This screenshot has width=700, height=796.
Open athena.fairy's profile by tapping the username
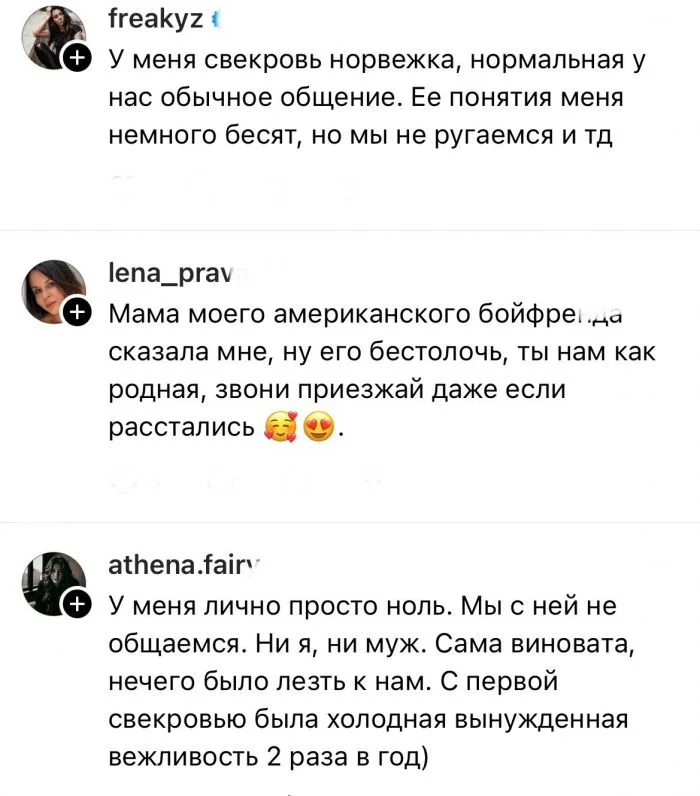tap(181, 566)
